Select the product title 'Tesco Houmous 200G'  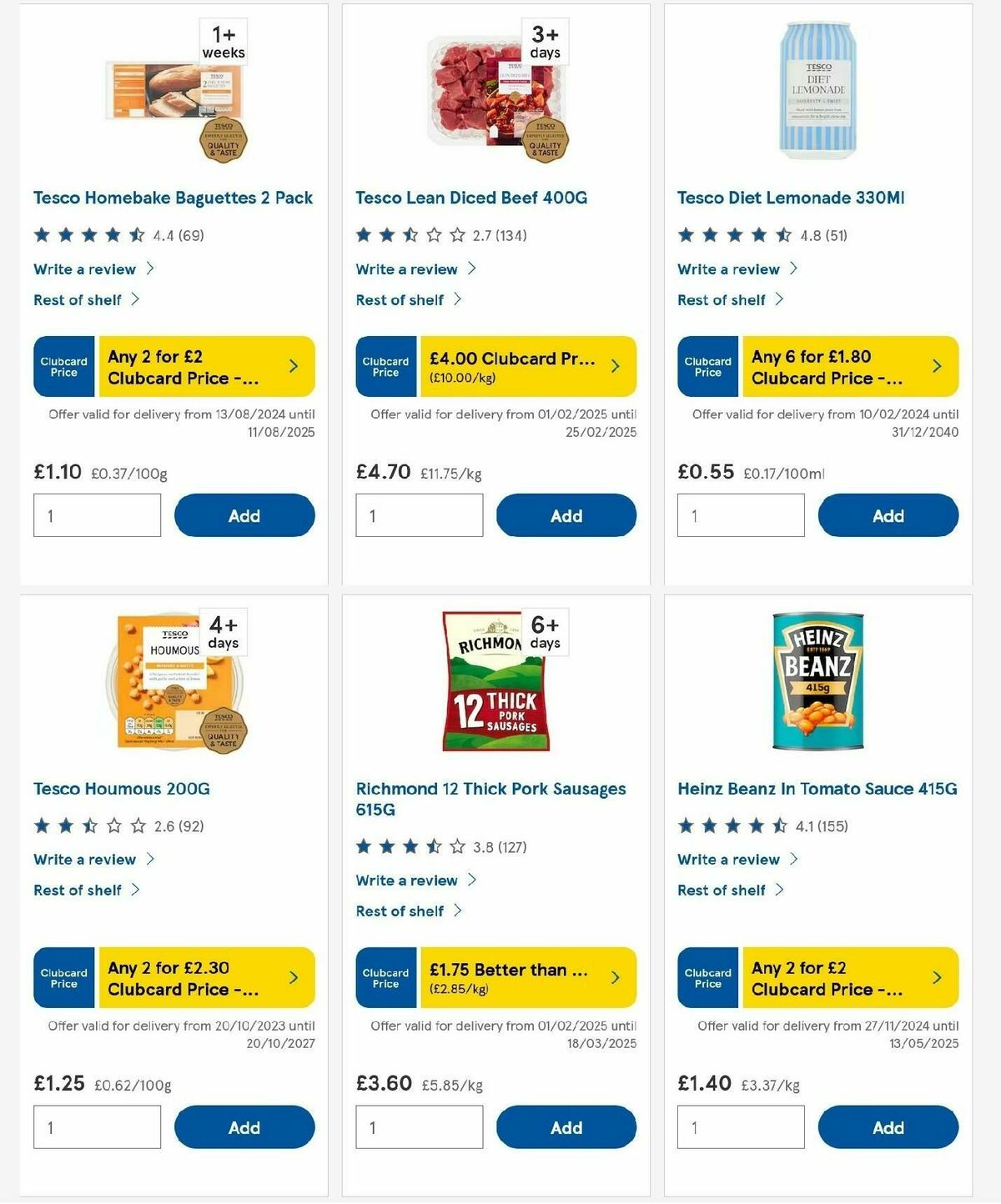[120, 788]
